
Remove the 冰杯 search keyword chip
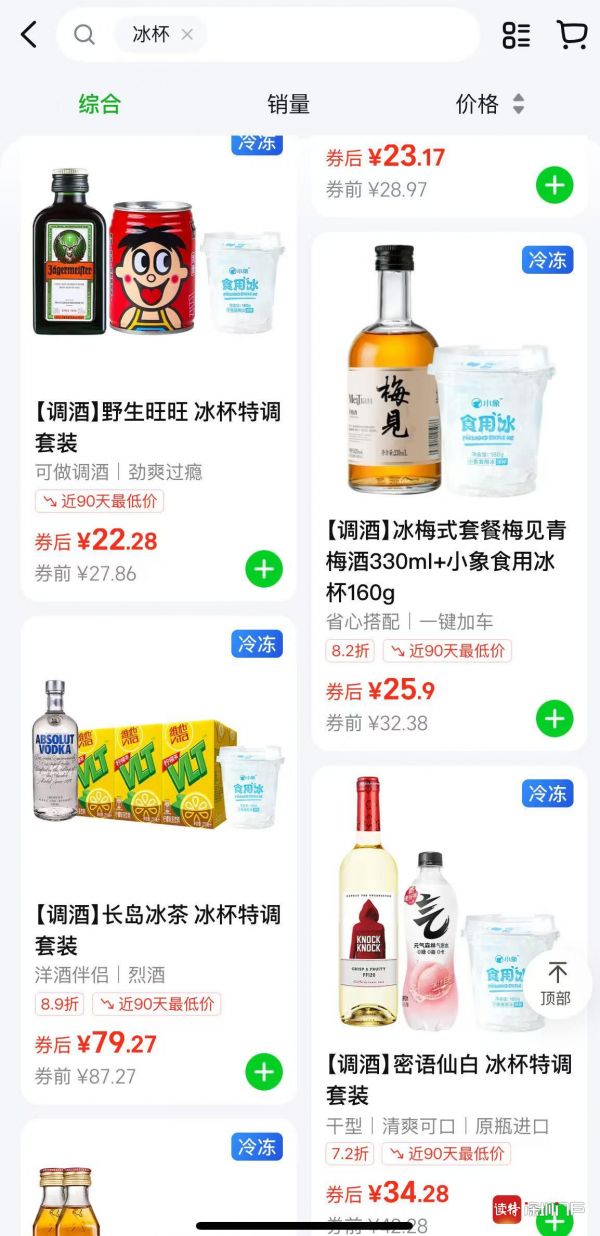pos(187,35)
